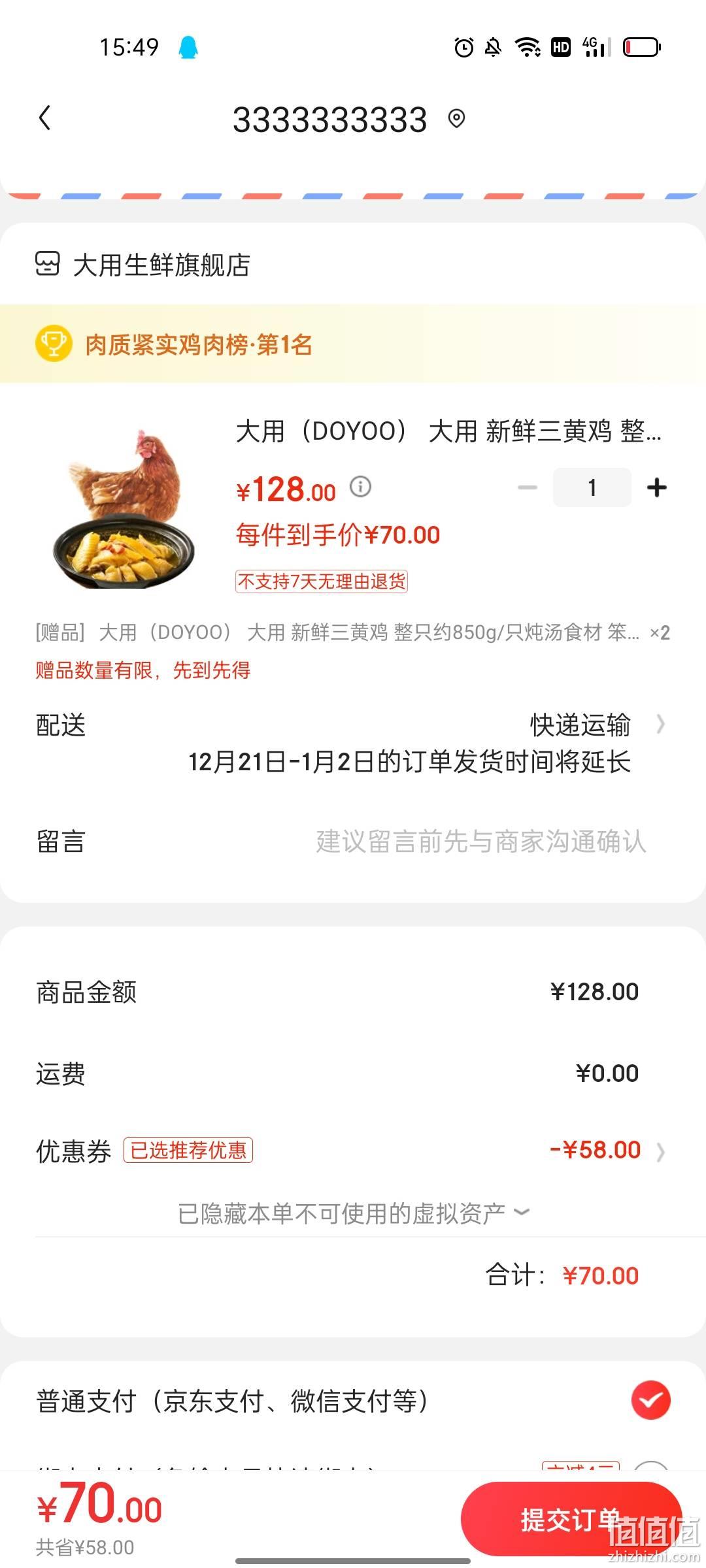
Task: Open the 肉质紧实鸡肉榜 ranking banner
Action: pos(353,344)
